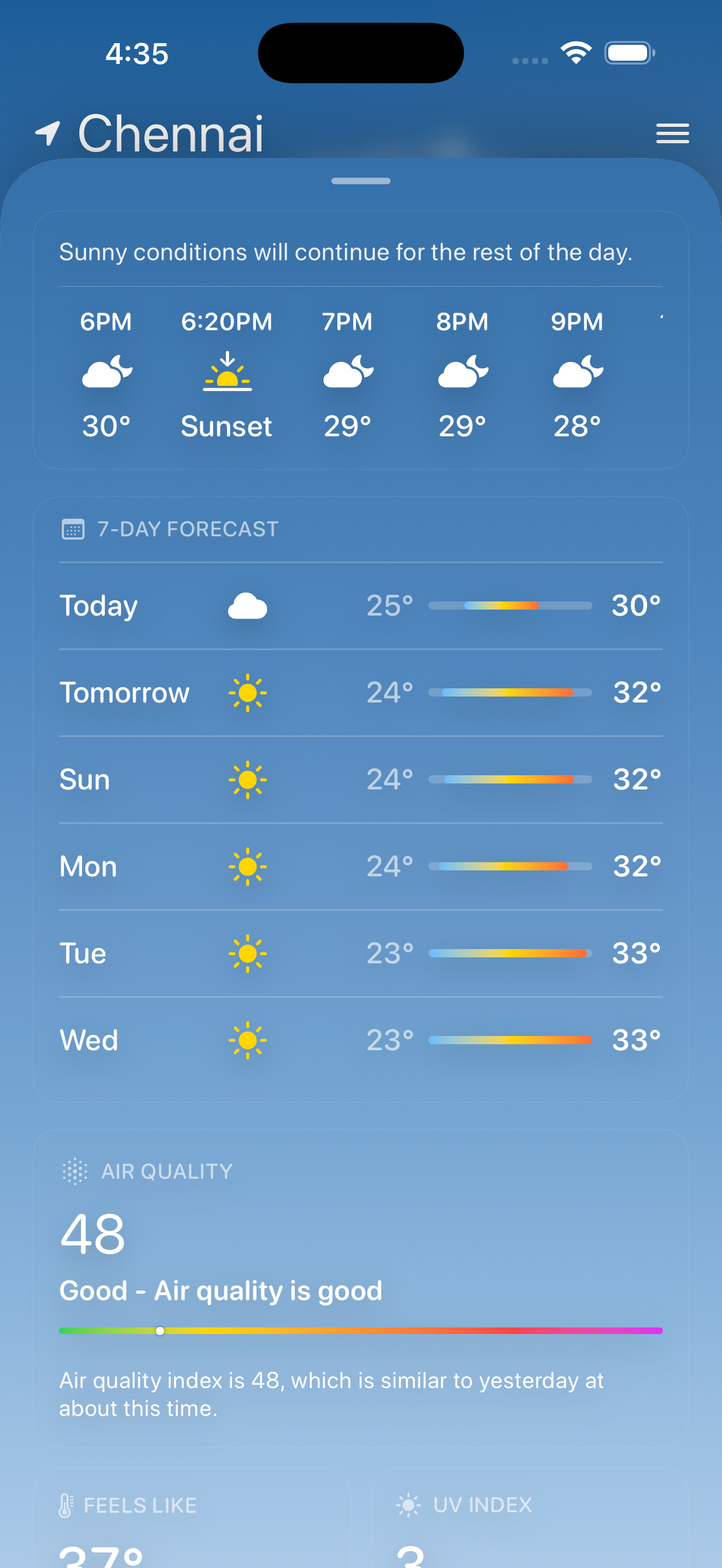The image size is (722, 1568).
Task: Show Tue forecast details
Action: [360, 953]
